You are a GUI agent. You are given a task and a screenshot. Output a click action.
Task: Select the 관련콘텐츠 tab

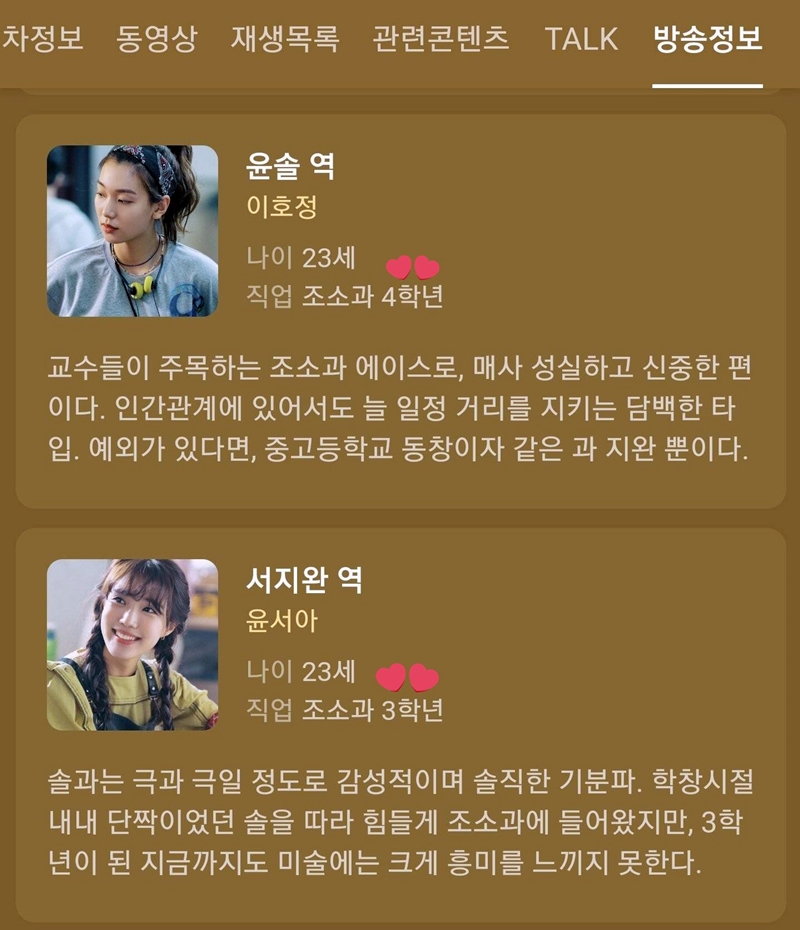pyautogui.click(x=441, y=39)
